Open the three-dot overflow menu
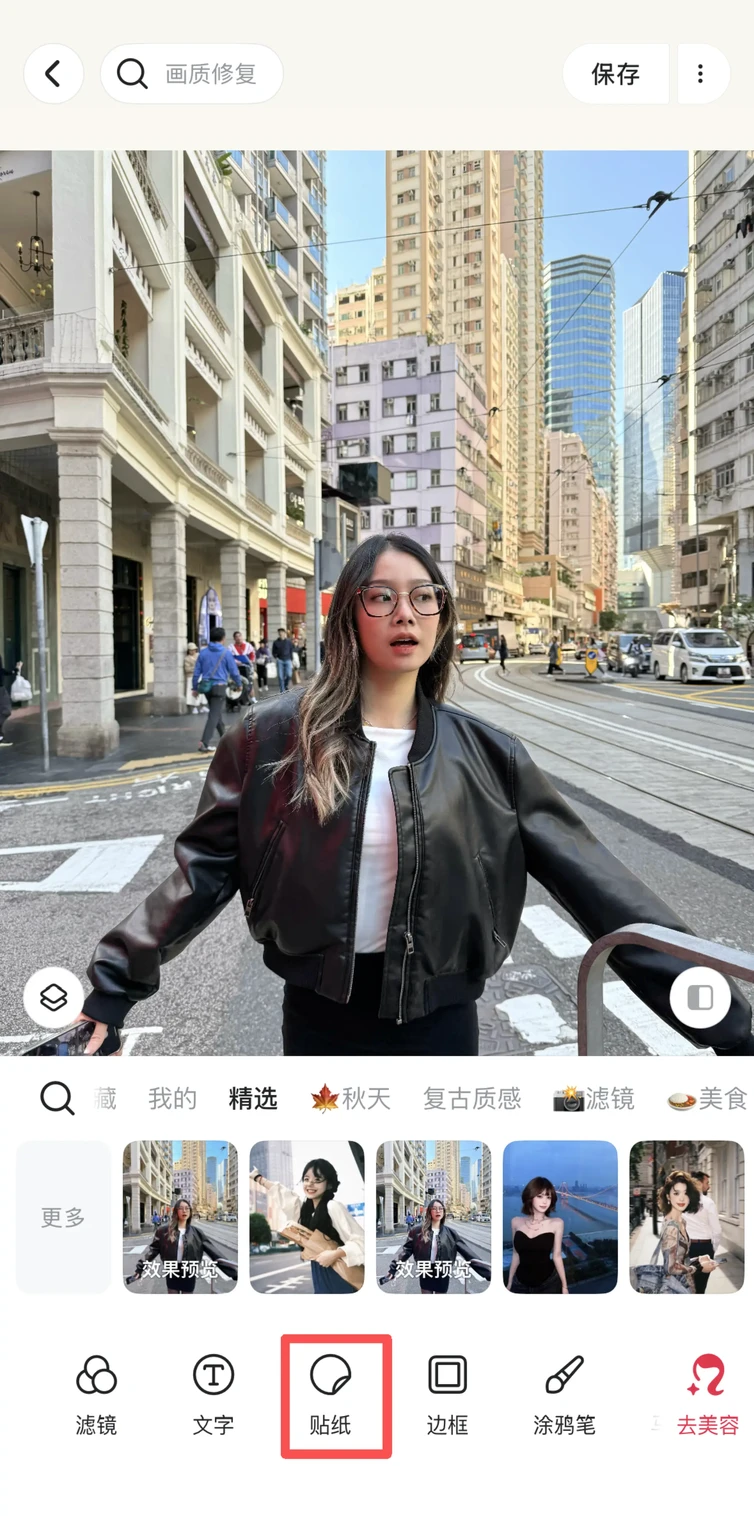The image size is (754, 1516). (700, 74)
